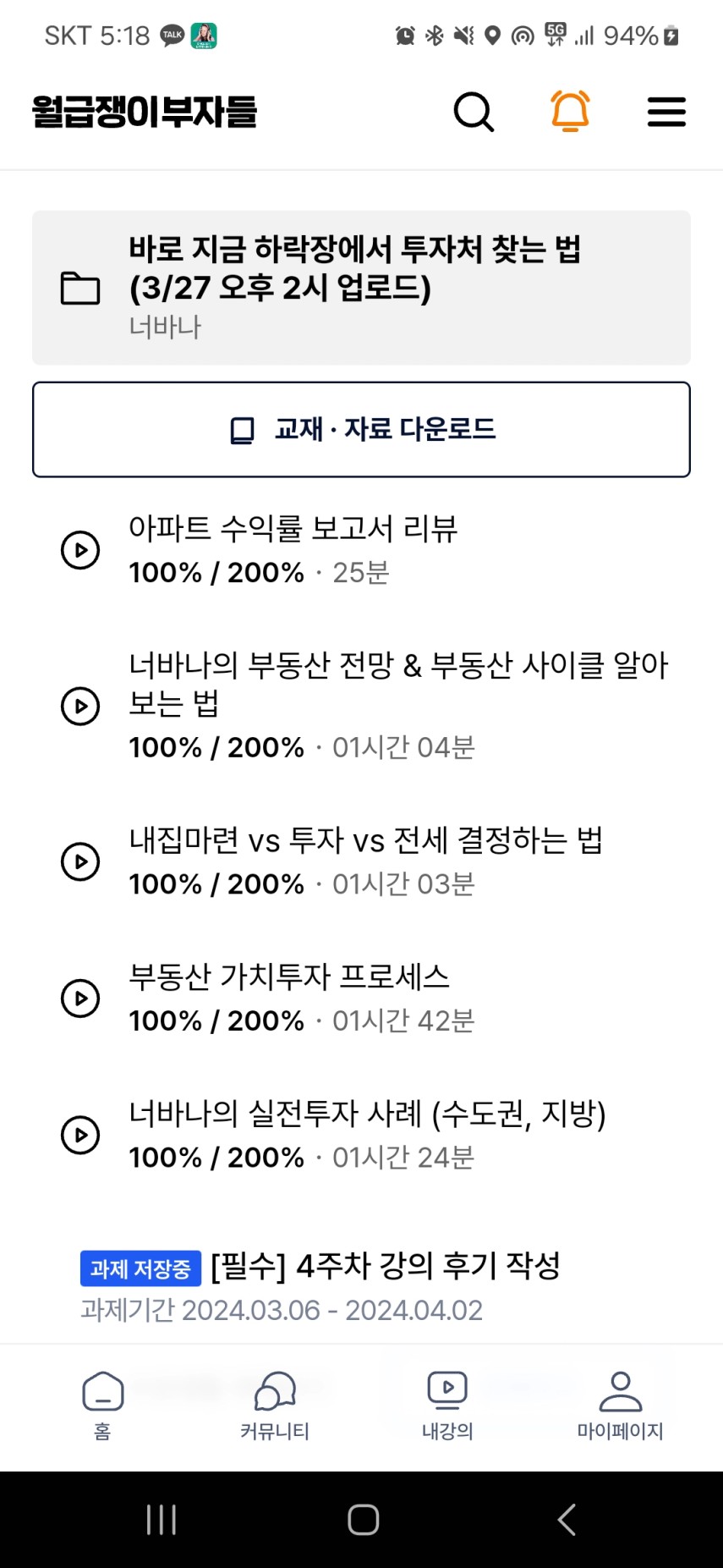Go to the 내강의 tab

click(x=447, y=1406)
